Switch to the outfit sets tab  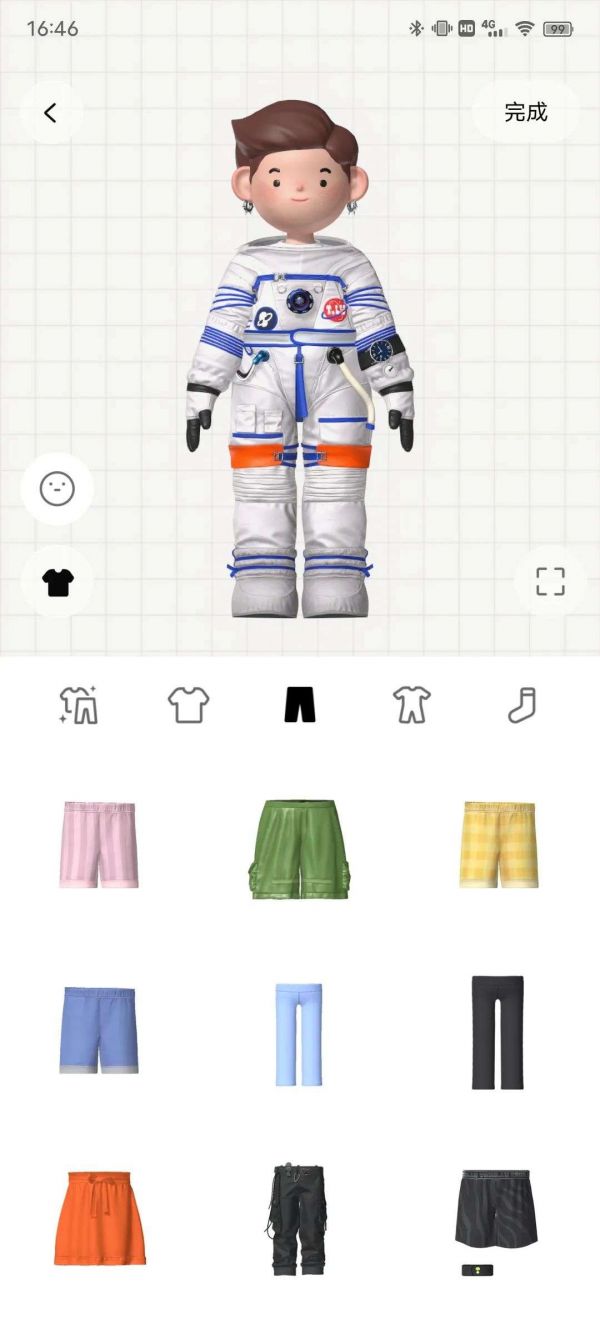click(x=78, y=705)
